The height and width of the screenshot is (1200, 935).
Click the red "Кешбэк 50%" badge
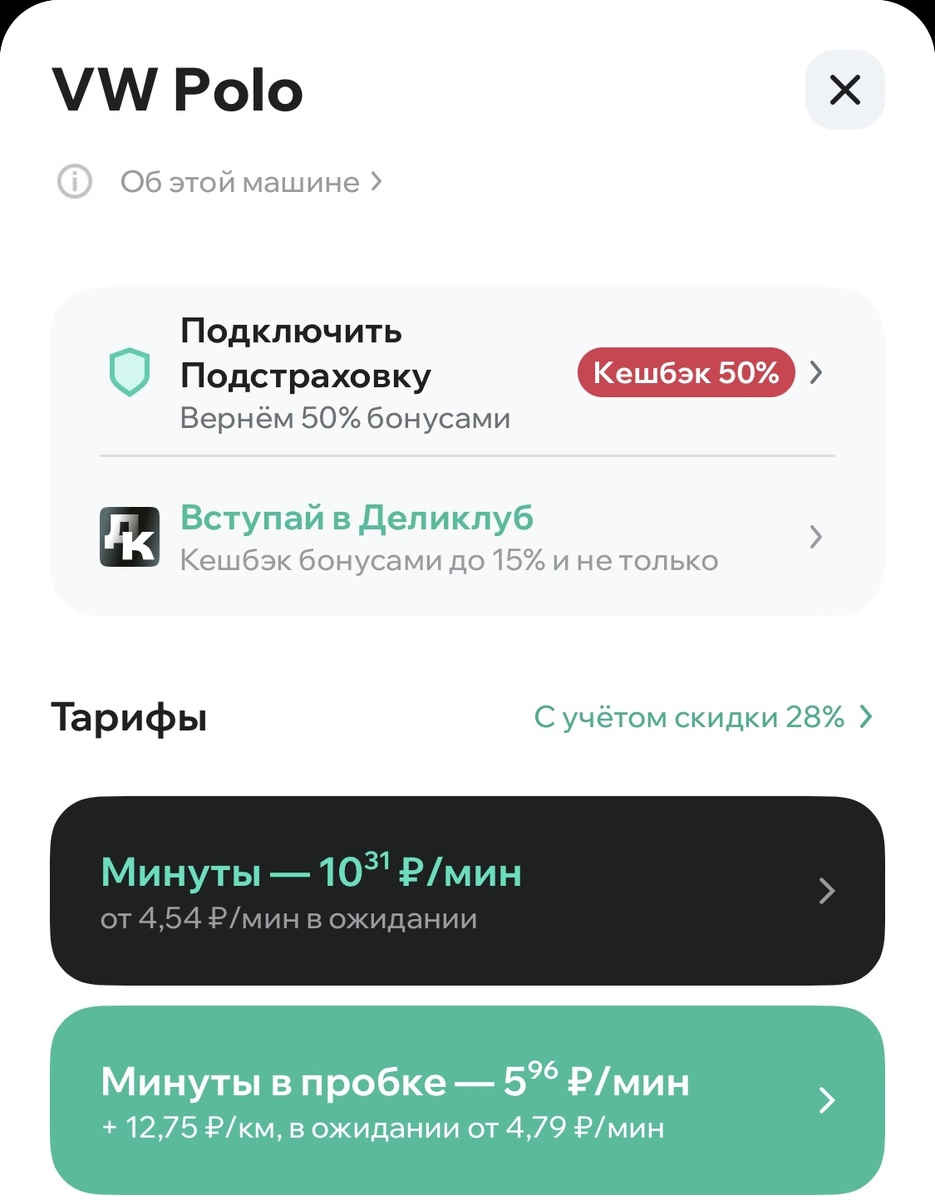[x=686, y=372]
